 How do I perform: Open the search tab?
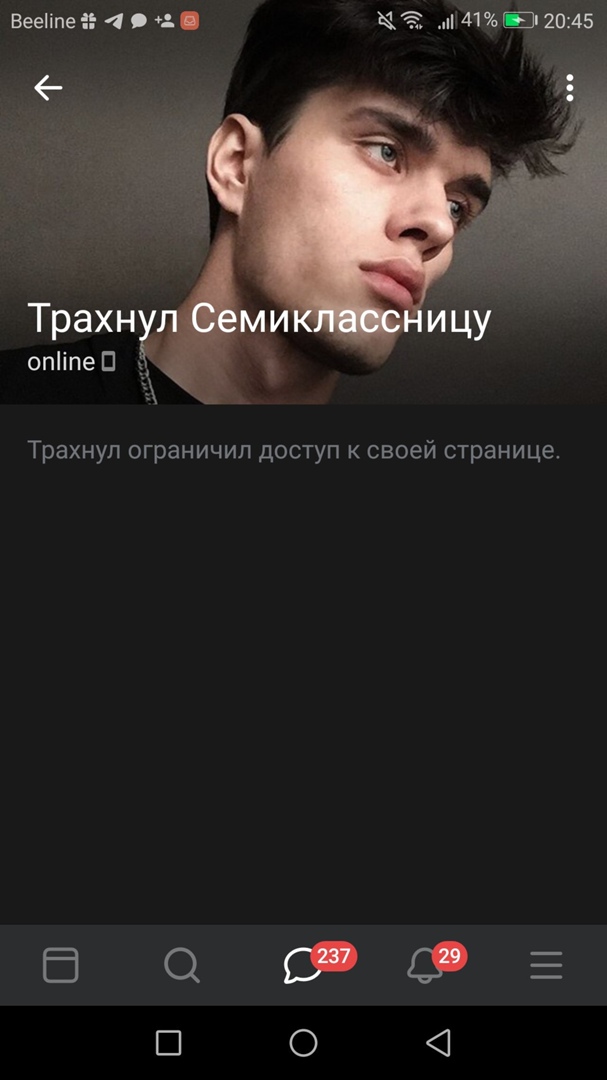(x=182, y=965)
